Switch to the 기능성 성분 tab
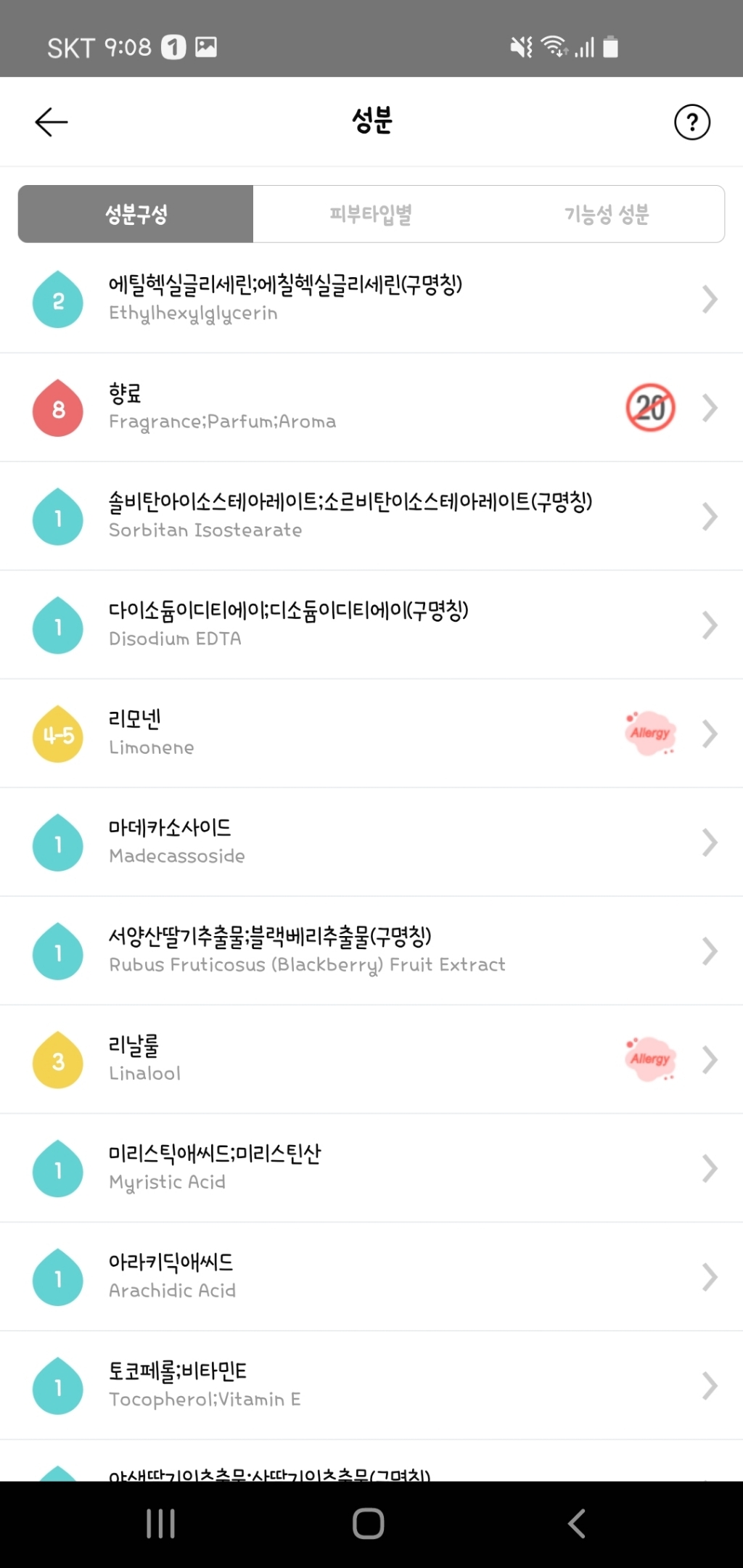Image resolution: width=743 pixels, height=1568 pixels. (607, 214)
